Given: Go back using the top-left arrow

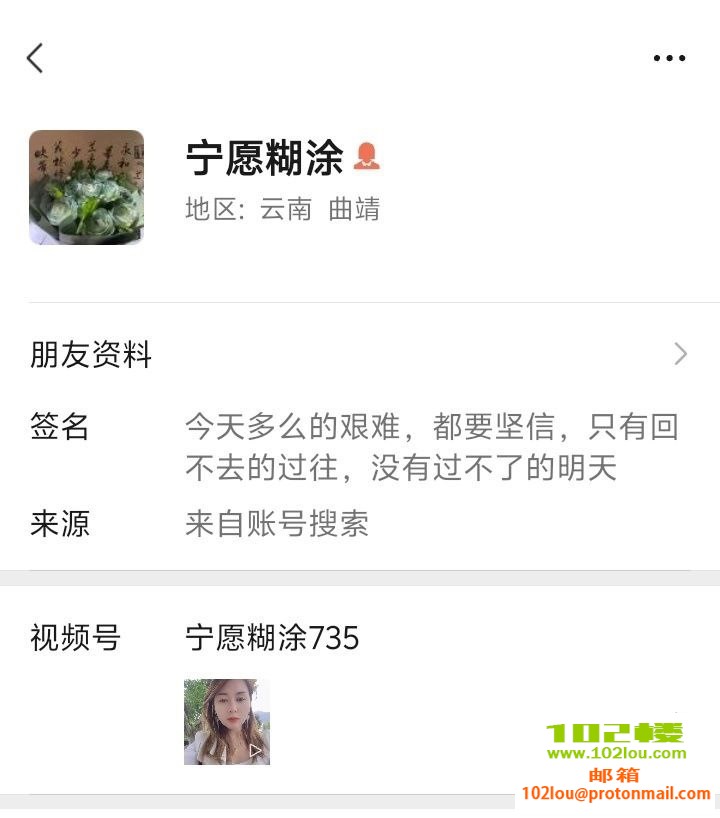Looking at the screenshot, I should coord(35,58).
